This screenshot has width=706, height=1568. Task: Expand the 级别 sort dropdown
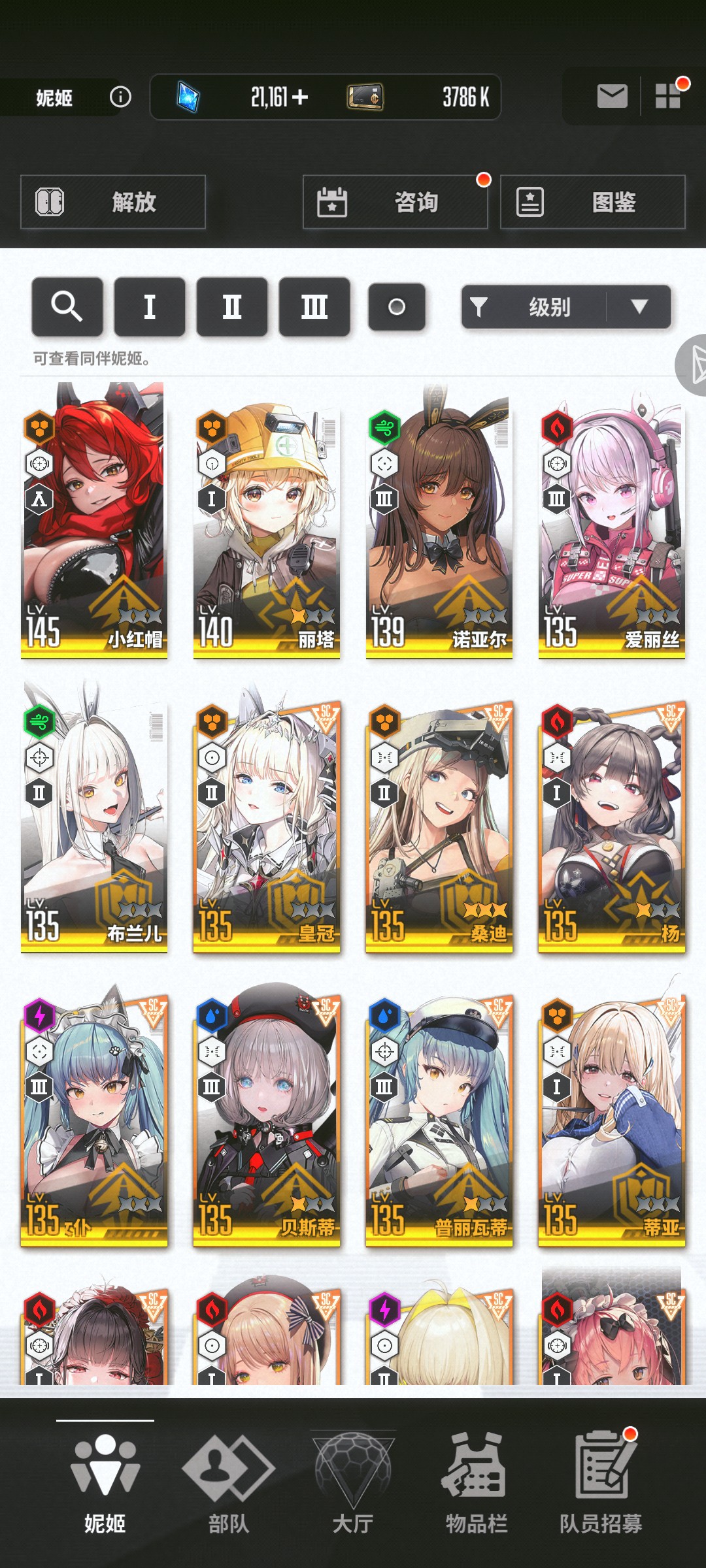point(637,306)
